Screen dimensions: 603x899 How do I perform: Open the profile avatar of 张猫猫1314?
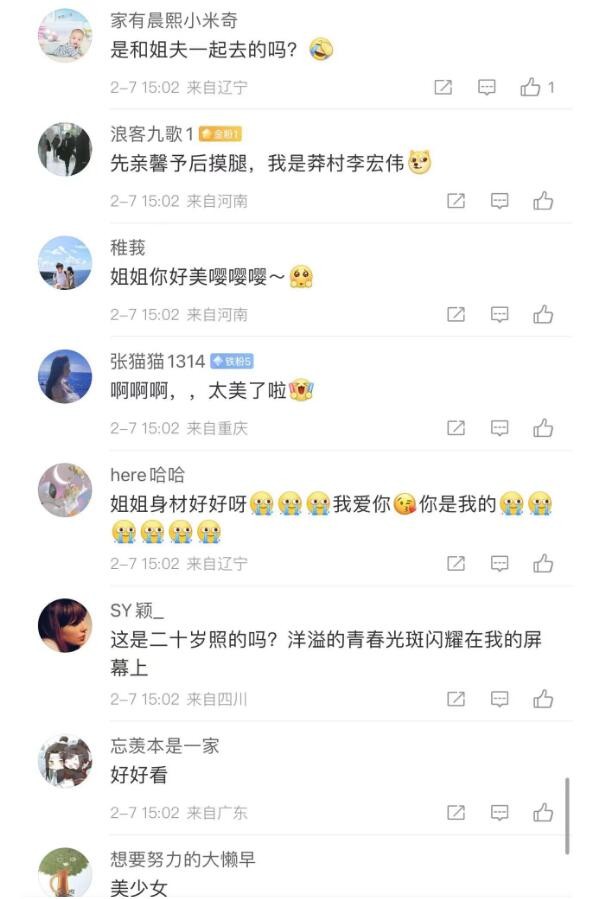65,377
